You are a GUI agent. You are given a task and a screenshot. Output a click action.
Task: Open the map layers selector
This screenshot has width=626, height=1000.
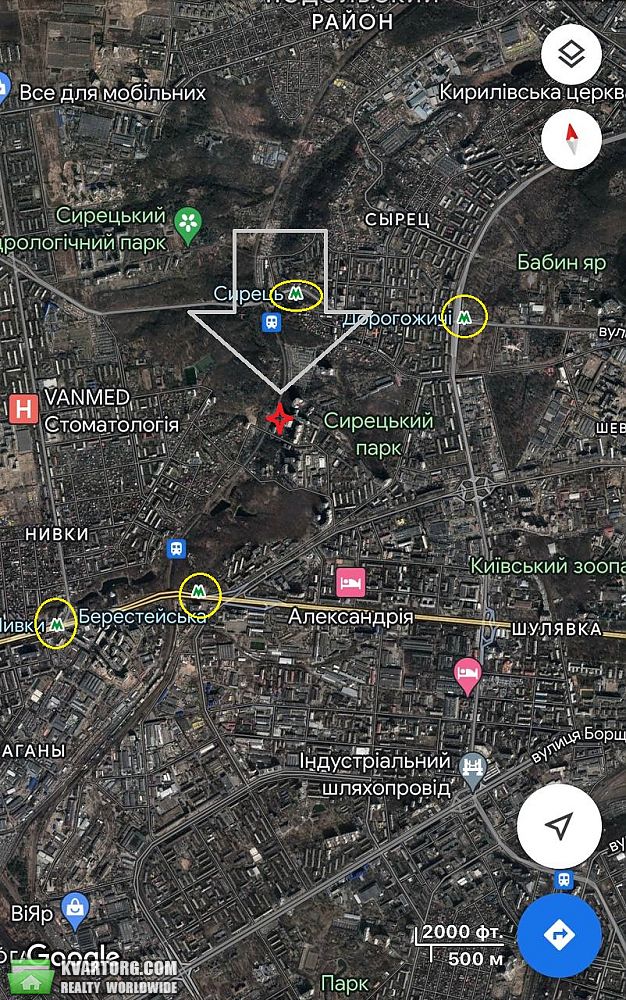point(571,54)
